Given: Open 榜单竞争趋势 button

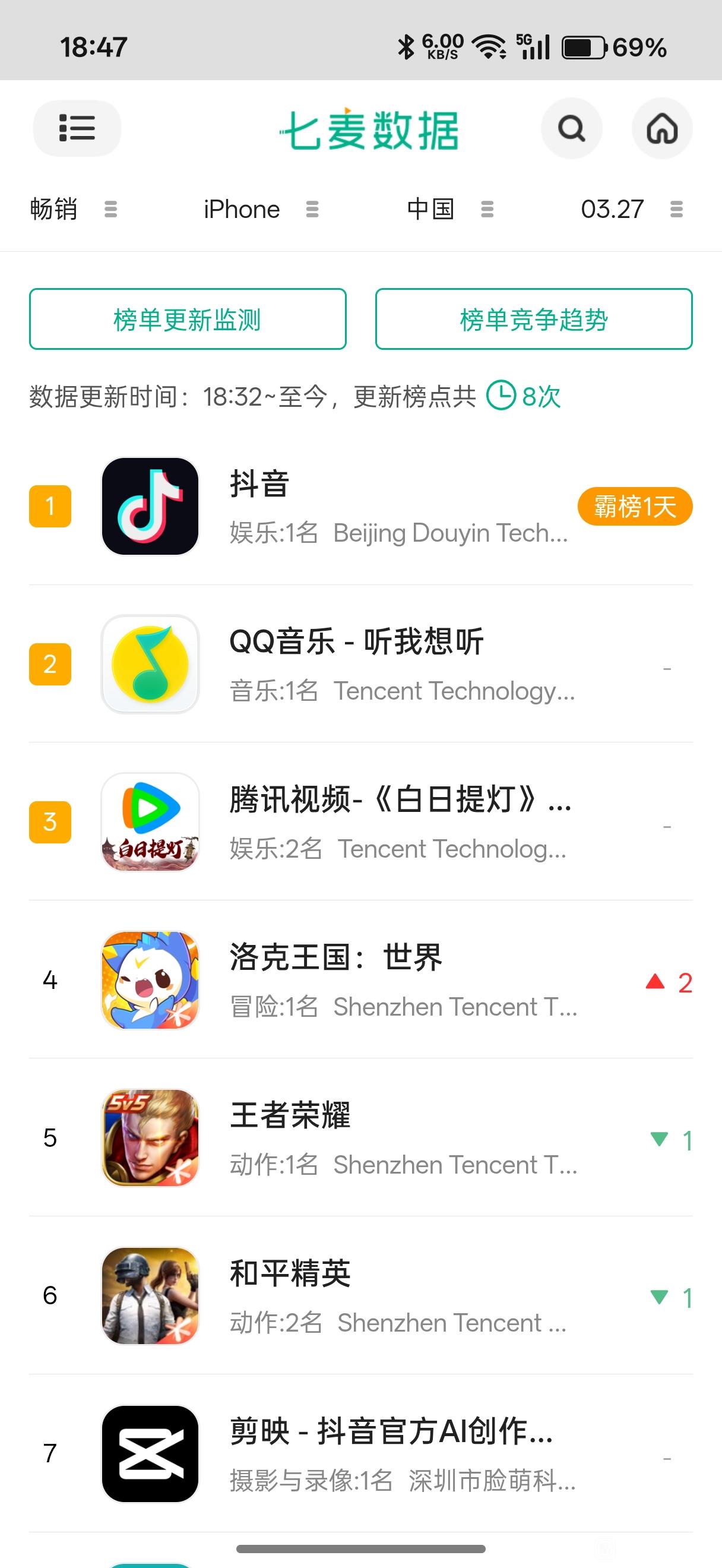Looking at the screenshot, I should pos(533,319).
